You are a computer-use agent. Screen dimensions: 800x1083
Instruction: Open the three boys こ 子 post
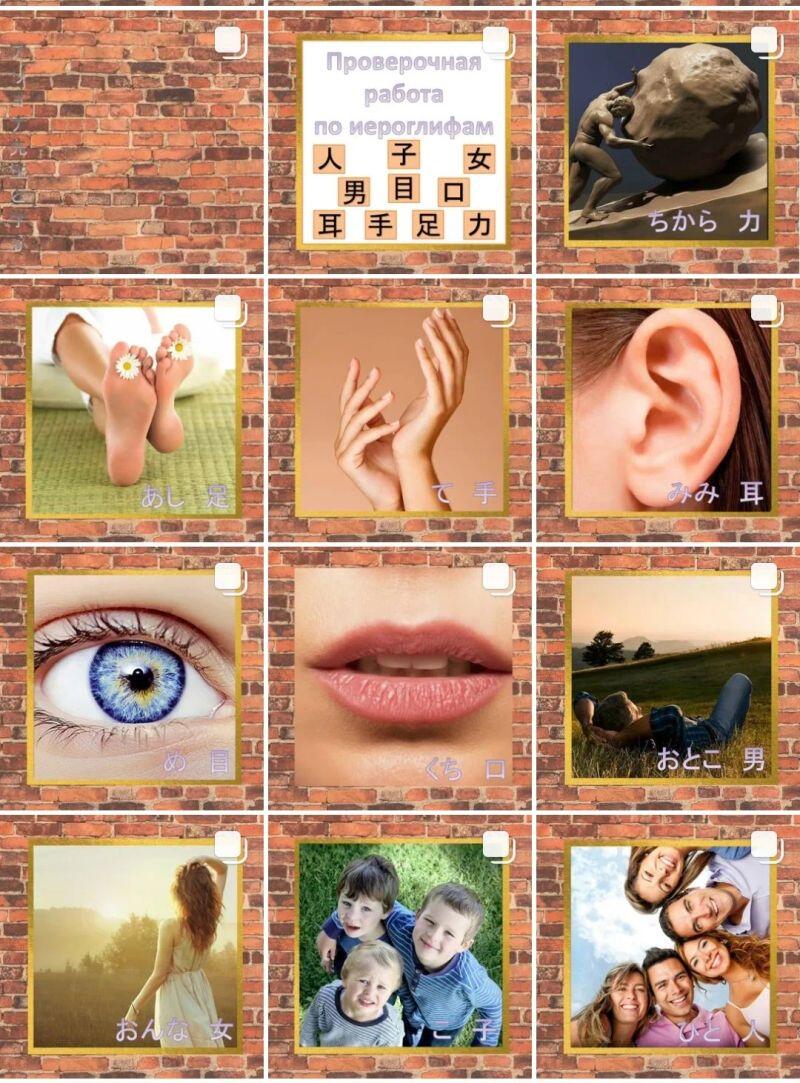point(402,945)
